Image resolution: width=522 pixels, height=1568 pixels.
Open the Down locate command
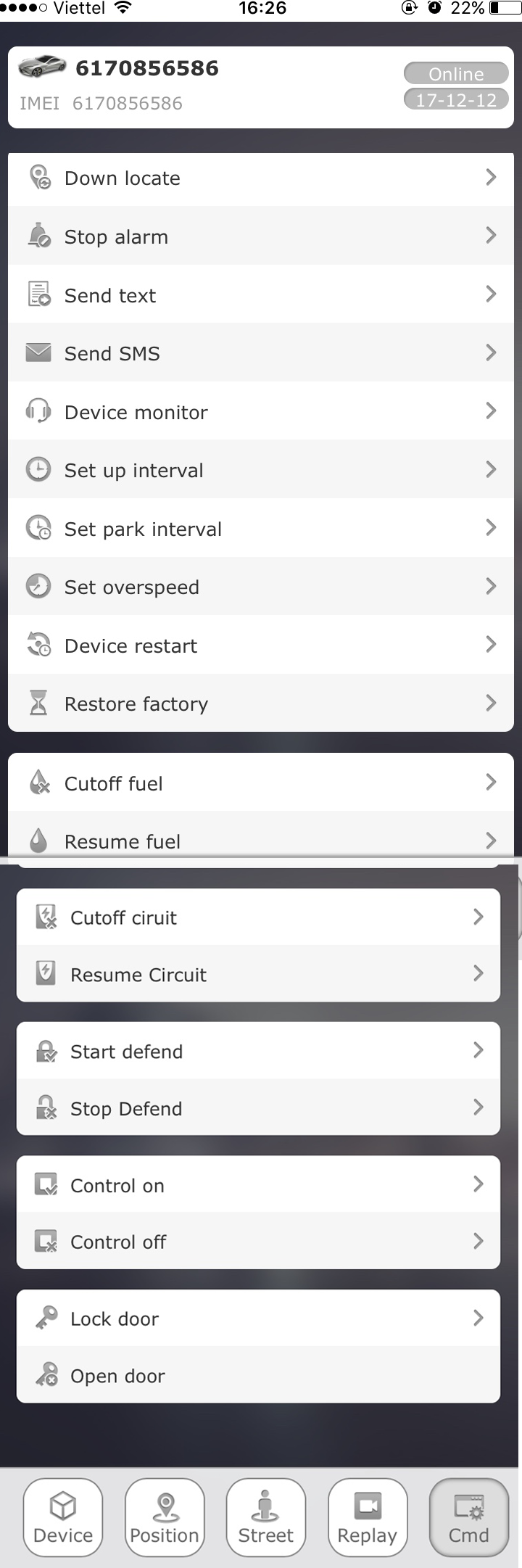point(261,178)
